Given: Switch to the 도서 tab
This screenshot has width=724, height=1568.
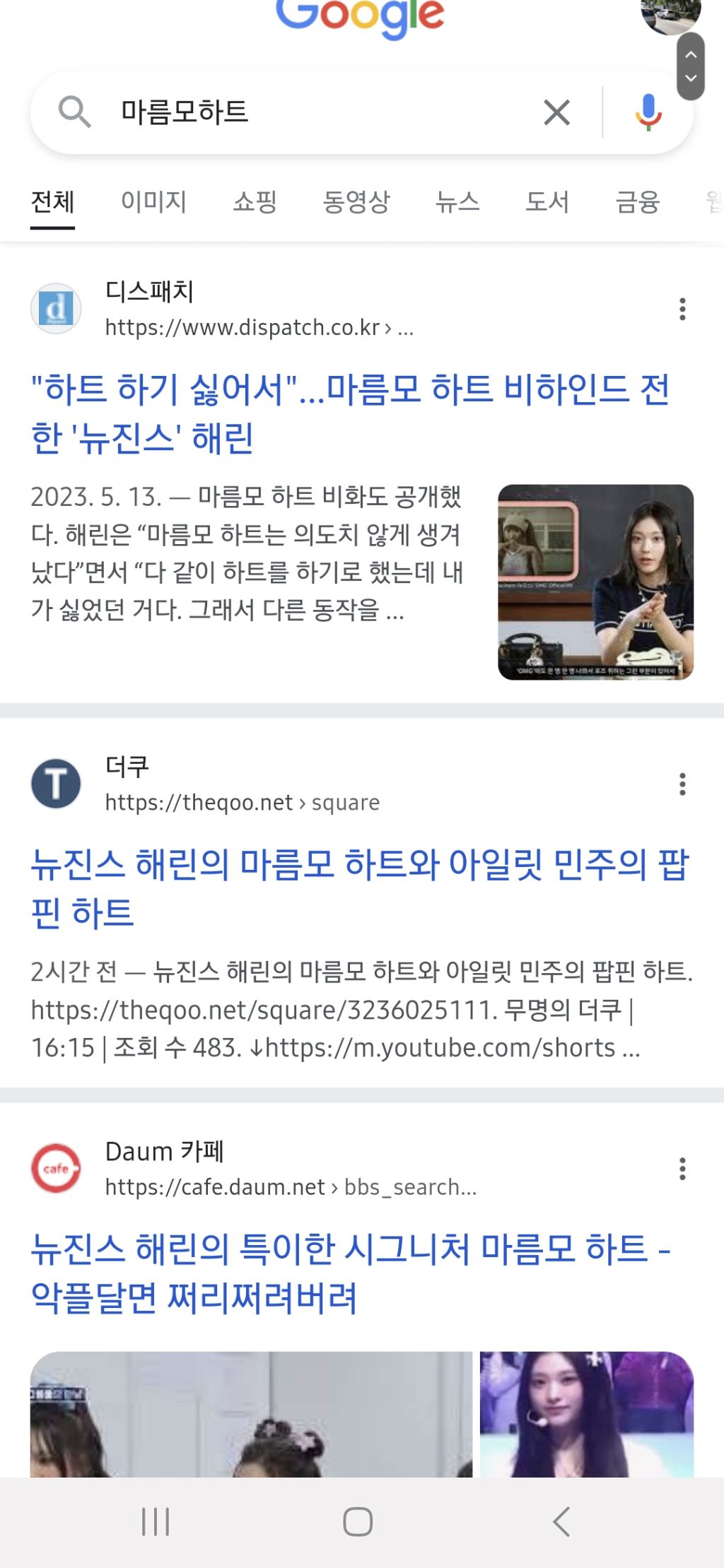Looking at the screenshot, I should coord(547,203).
